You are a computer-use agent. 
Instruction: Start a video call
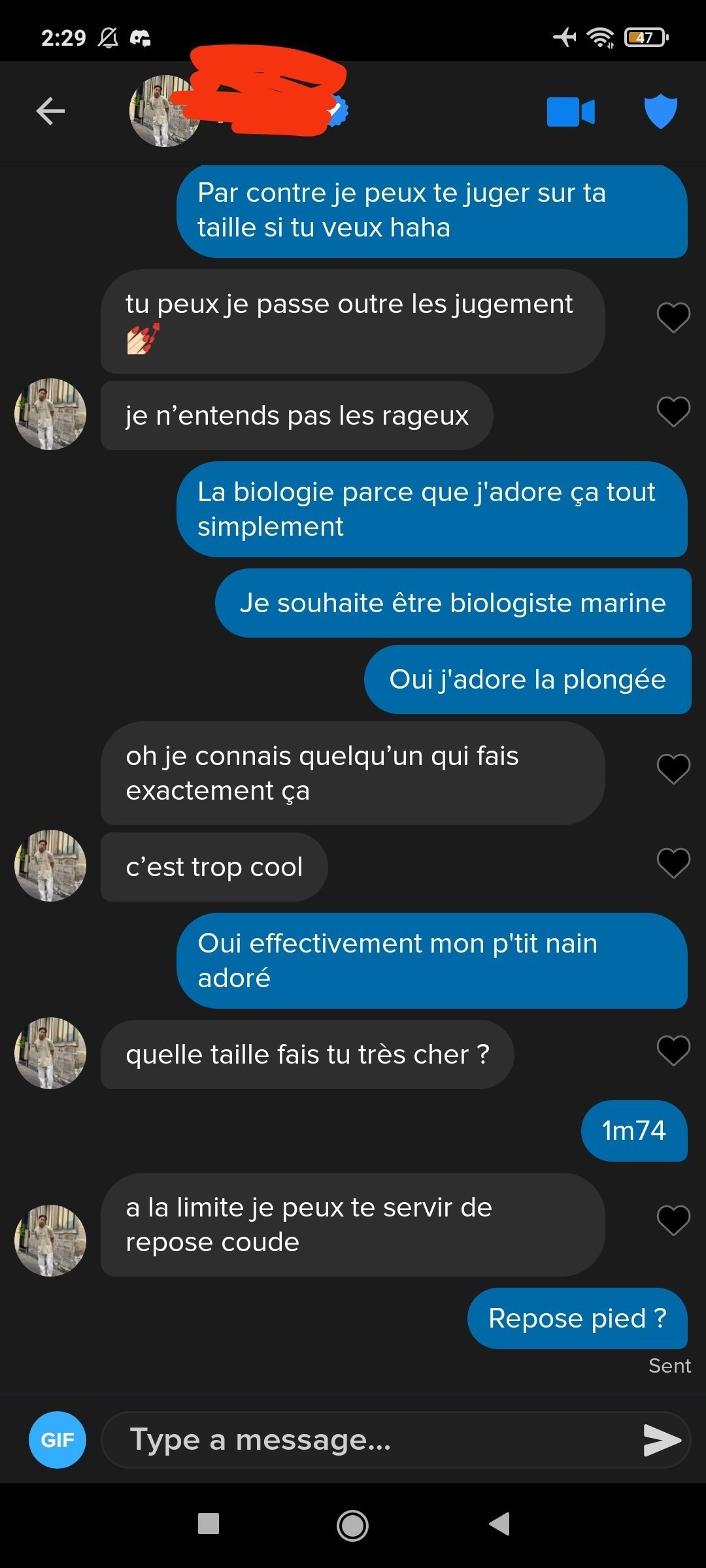[570, 112]
